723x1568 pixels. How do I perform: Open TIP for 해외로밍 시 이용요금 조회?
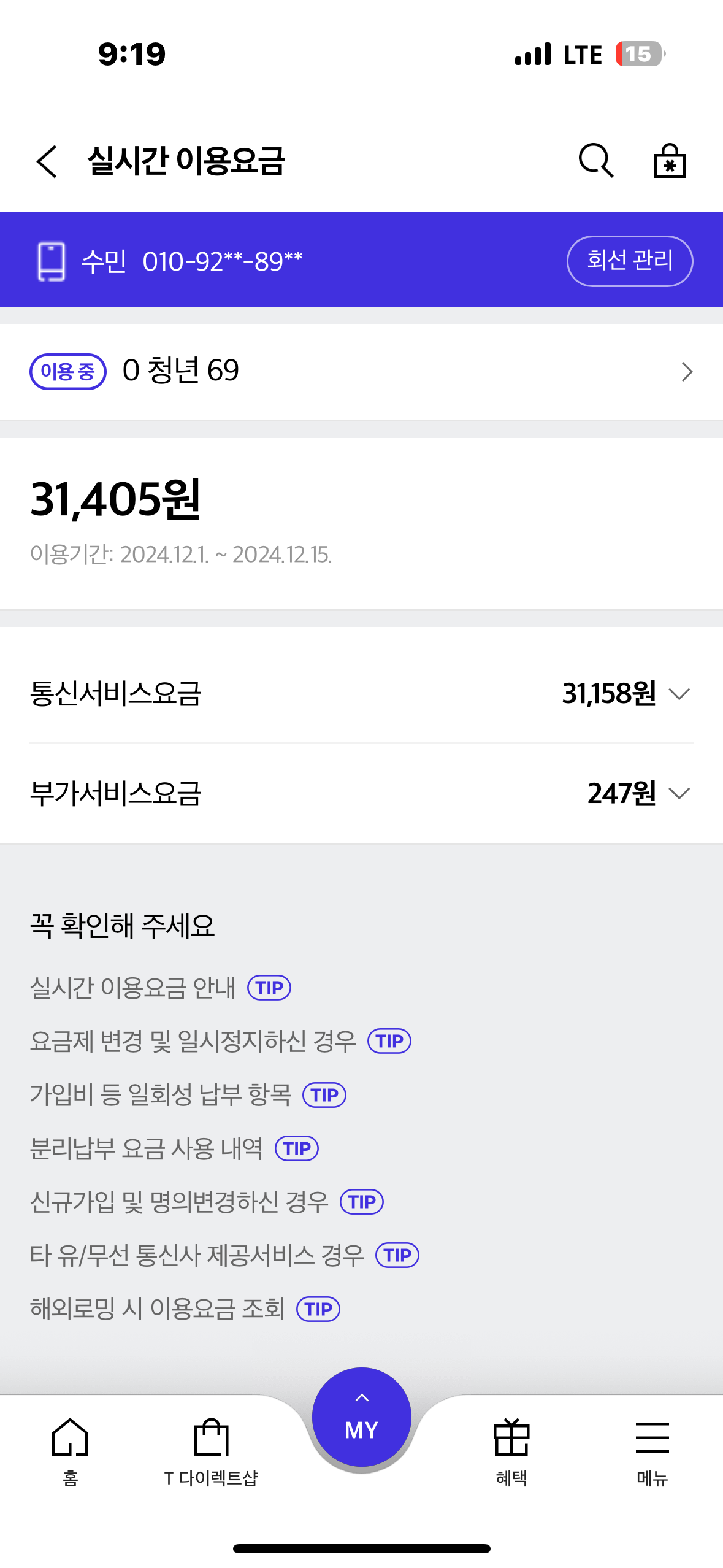[318, 1309]
